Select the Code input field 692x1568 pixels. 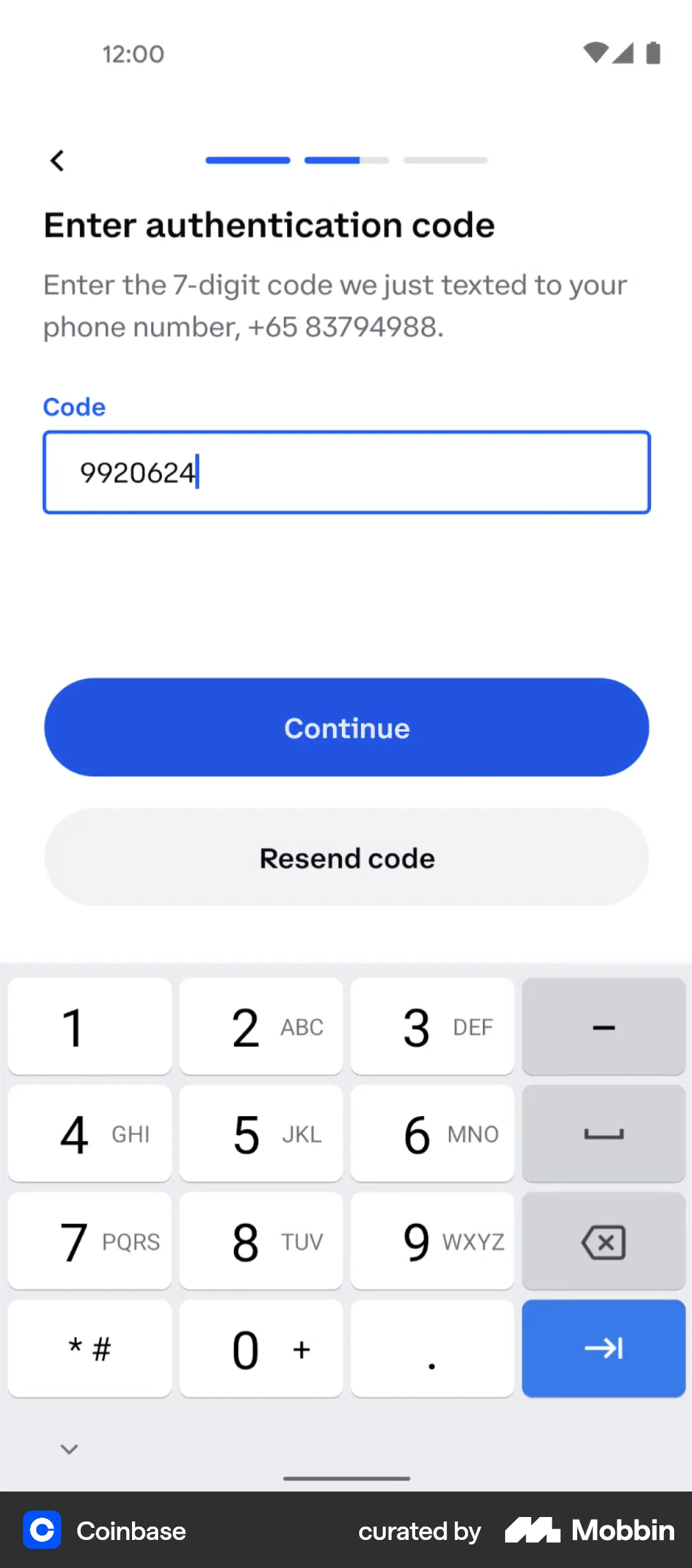coord(346,472)
